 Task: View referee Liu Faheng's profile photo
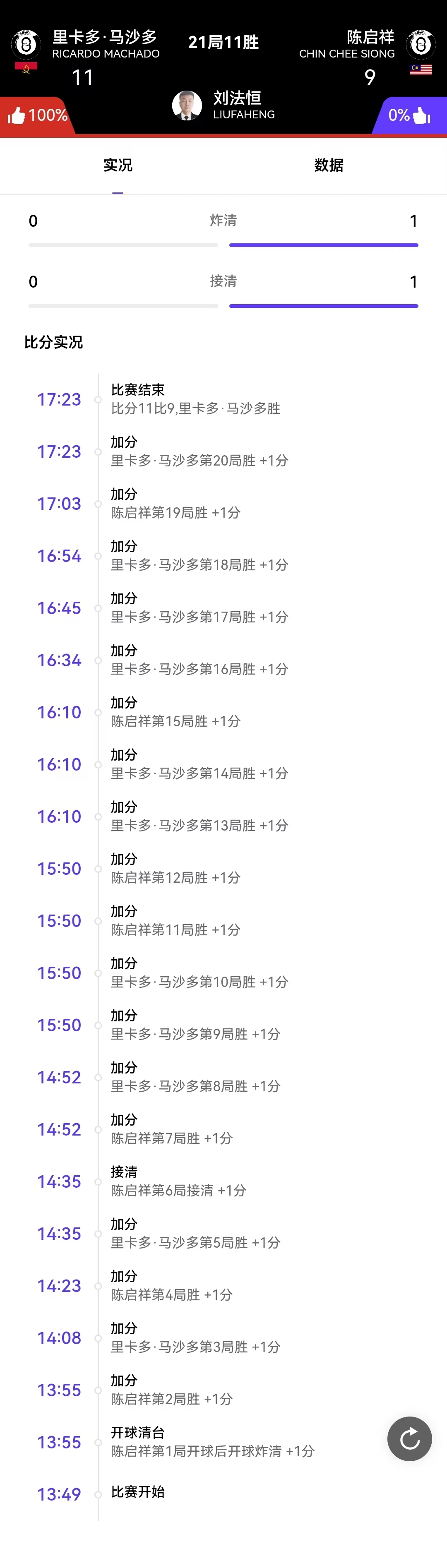click(x=187, y=105)
